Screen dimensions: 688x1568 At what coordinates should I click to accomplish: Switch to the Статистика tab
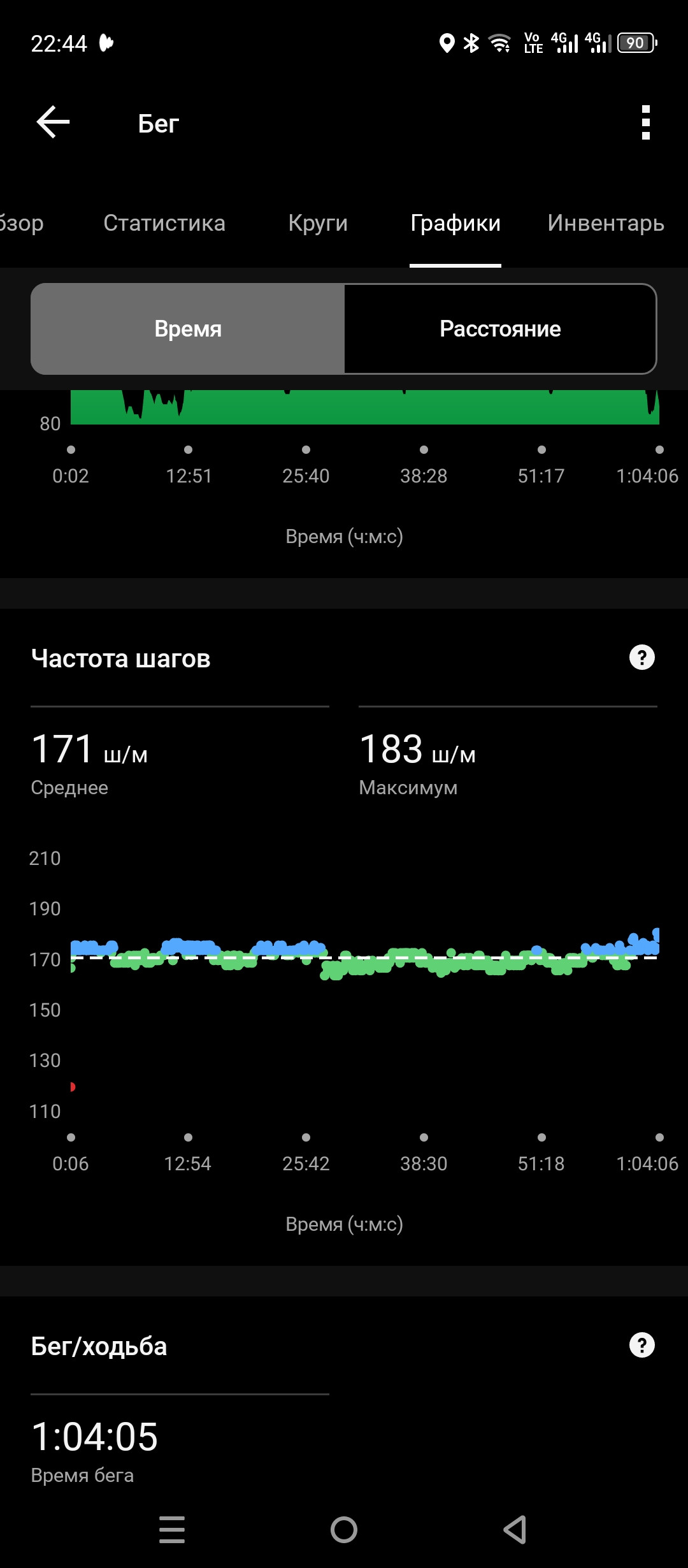click(164, 223)
